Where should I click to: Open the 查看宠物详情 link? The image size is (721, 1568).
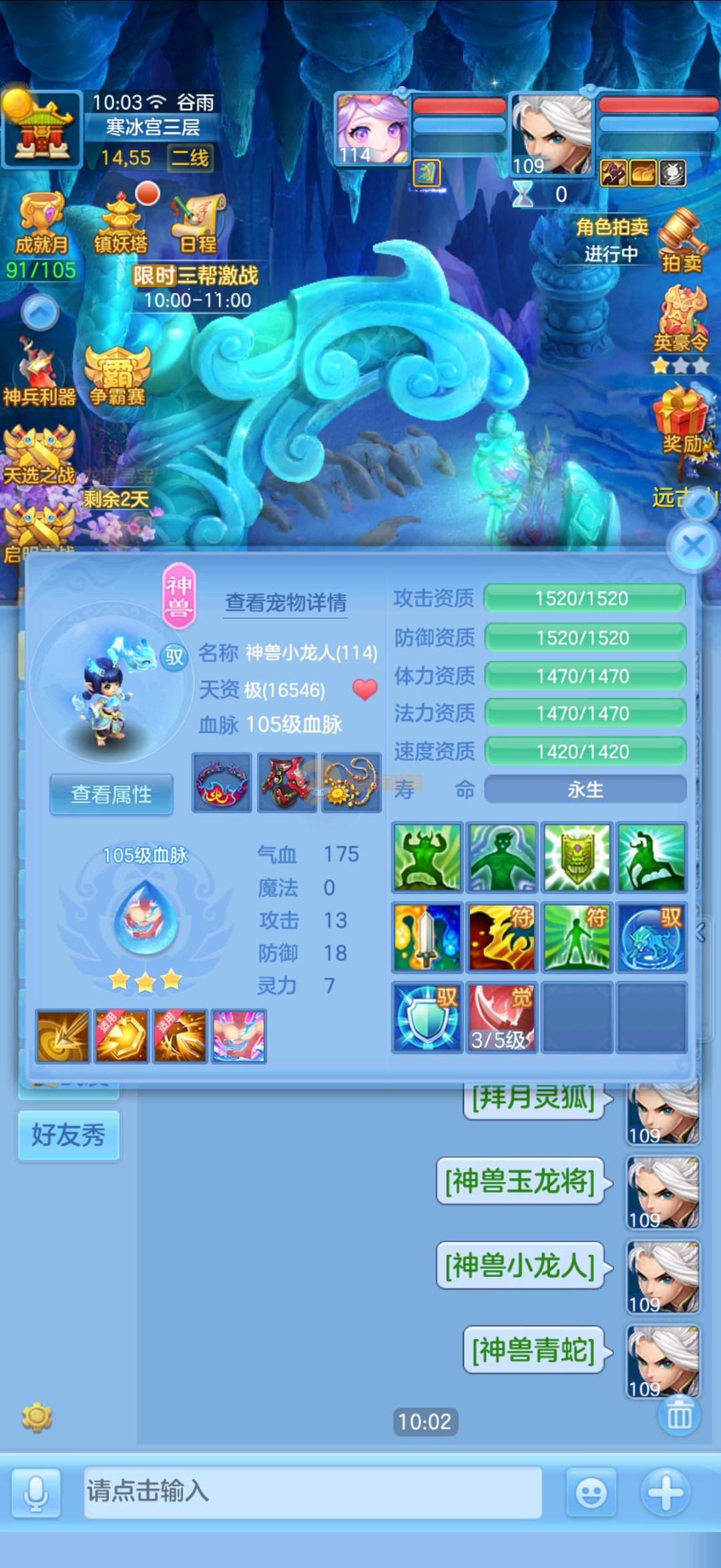click(286, 602)
